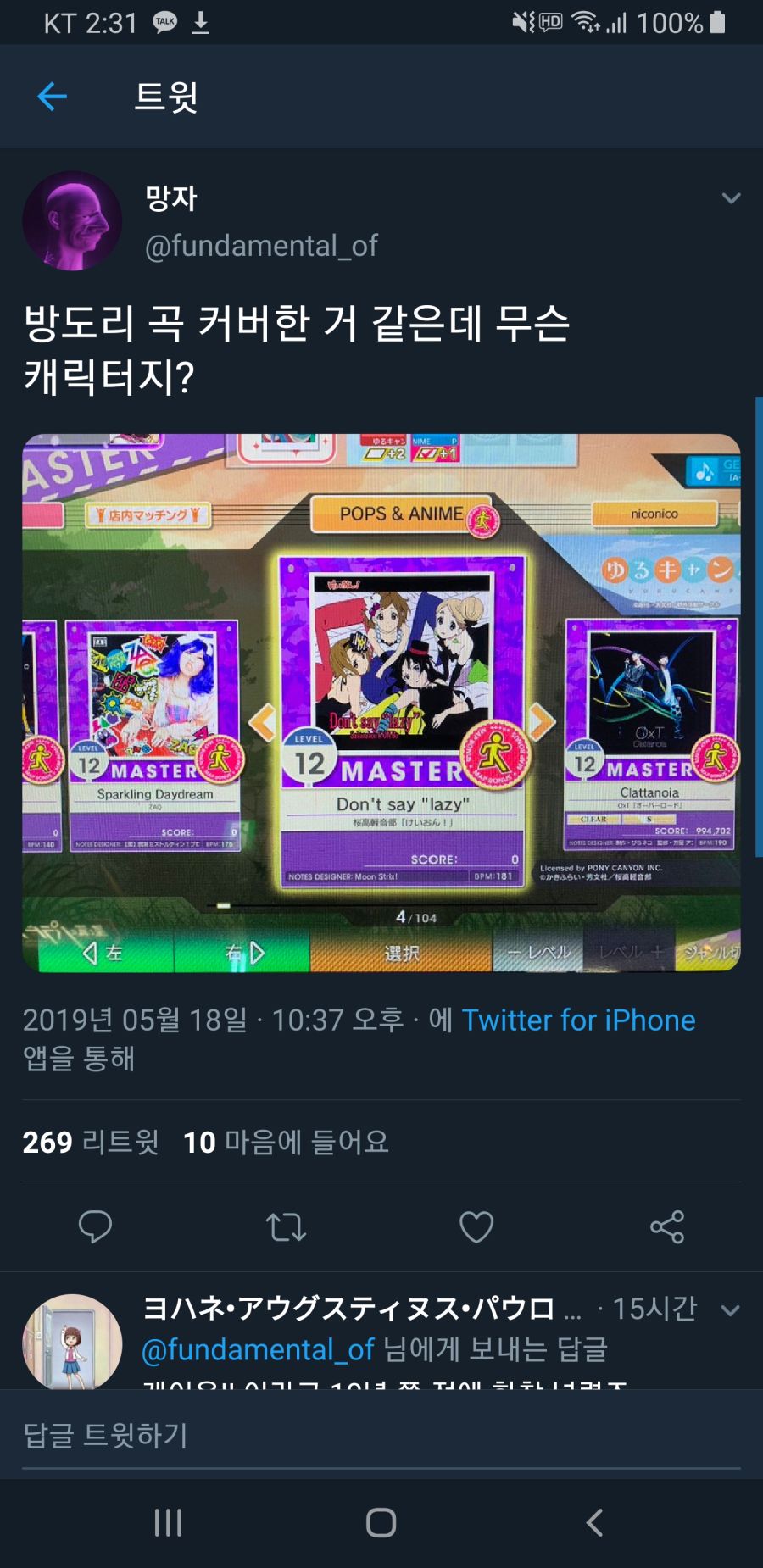View the 269 retweets list
The height and width of the screenshot is (1568, 763).
point(91,1142)
